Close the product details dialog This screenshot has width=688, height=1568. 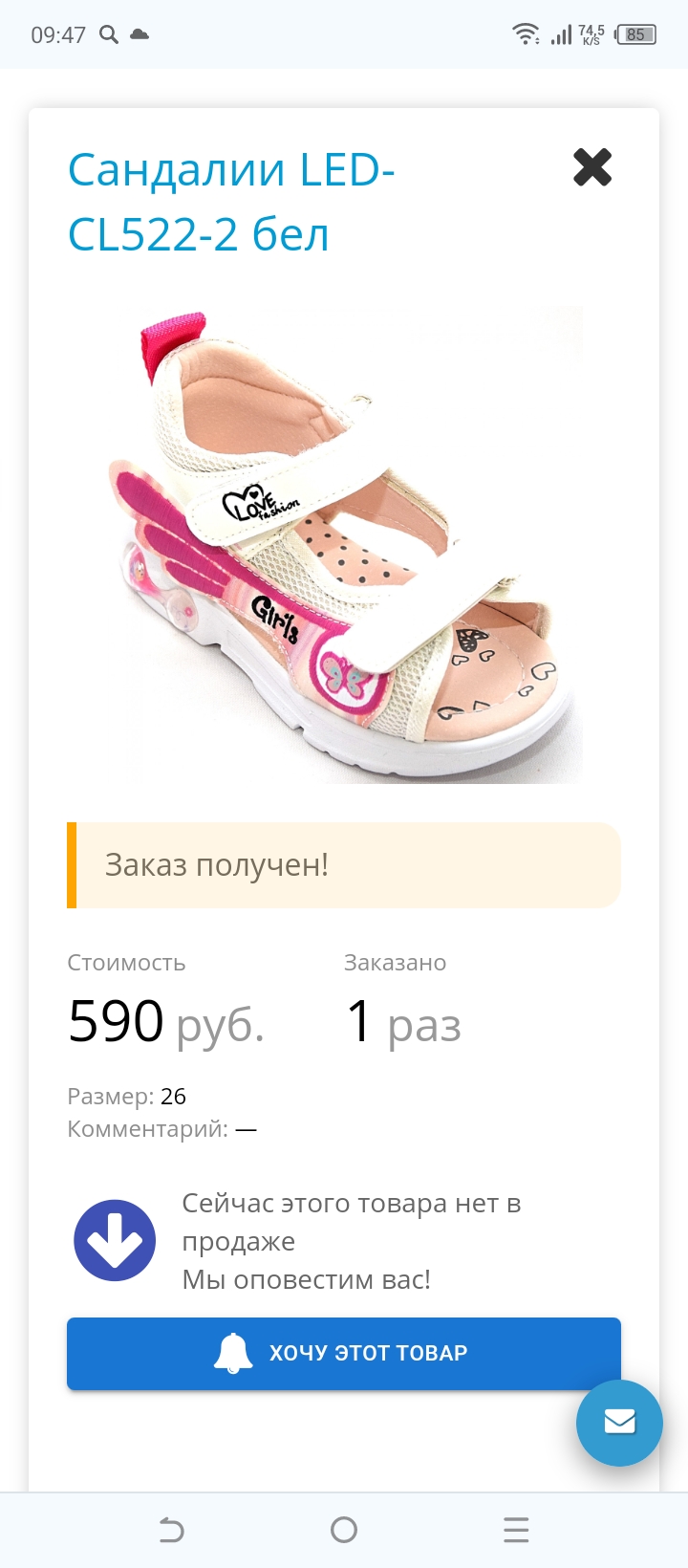click(592, 167)
